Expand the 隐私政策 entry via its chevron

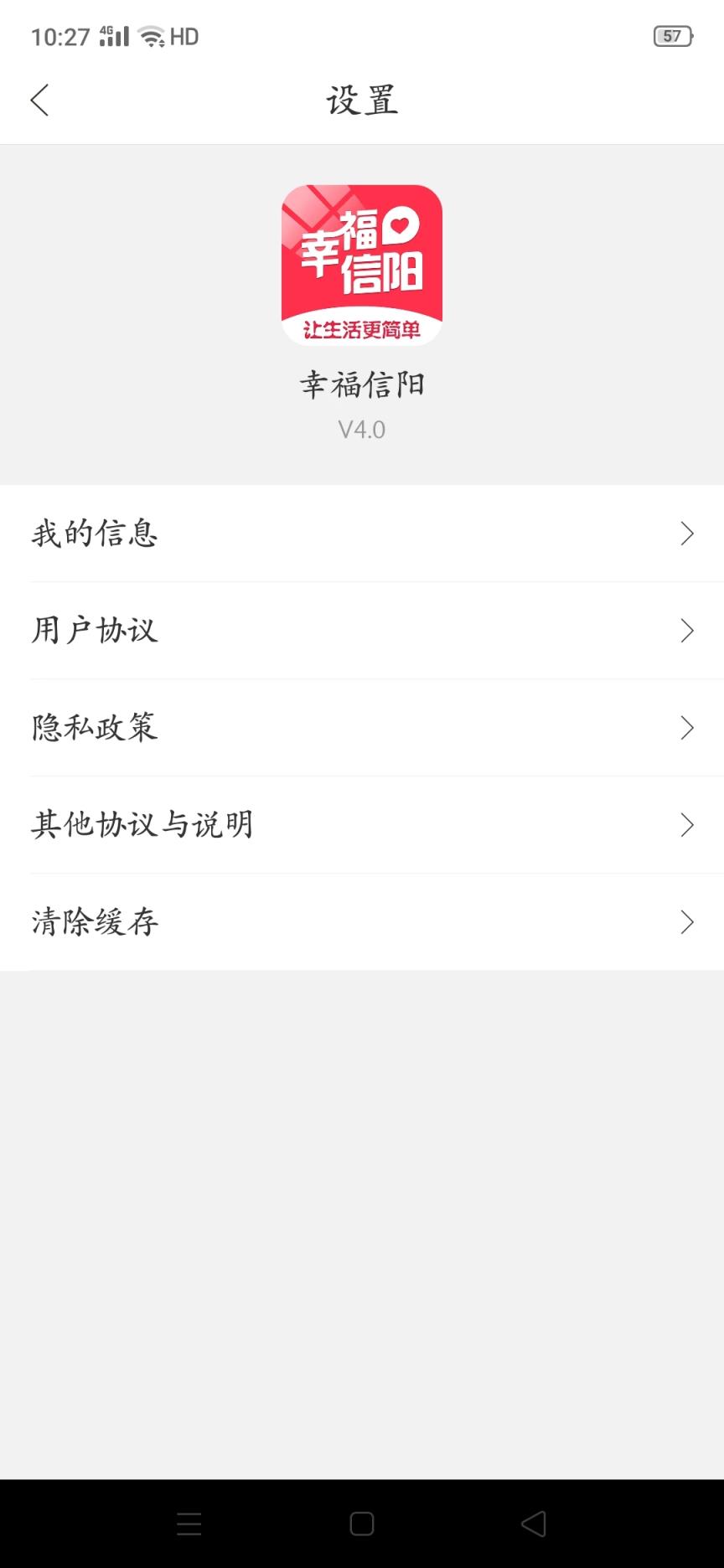[687, 728]
